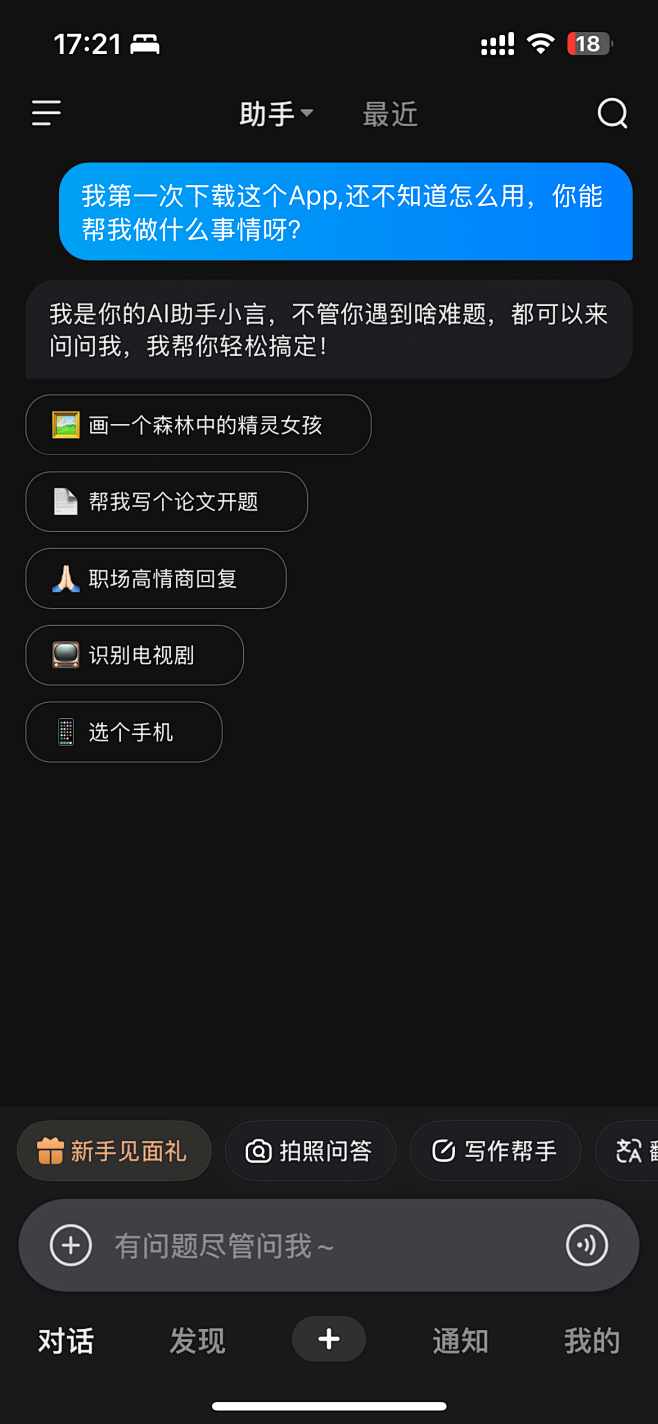658x1424 pixels.
Task: Switch to the 最近 tab
Action: tap(390, 114)
